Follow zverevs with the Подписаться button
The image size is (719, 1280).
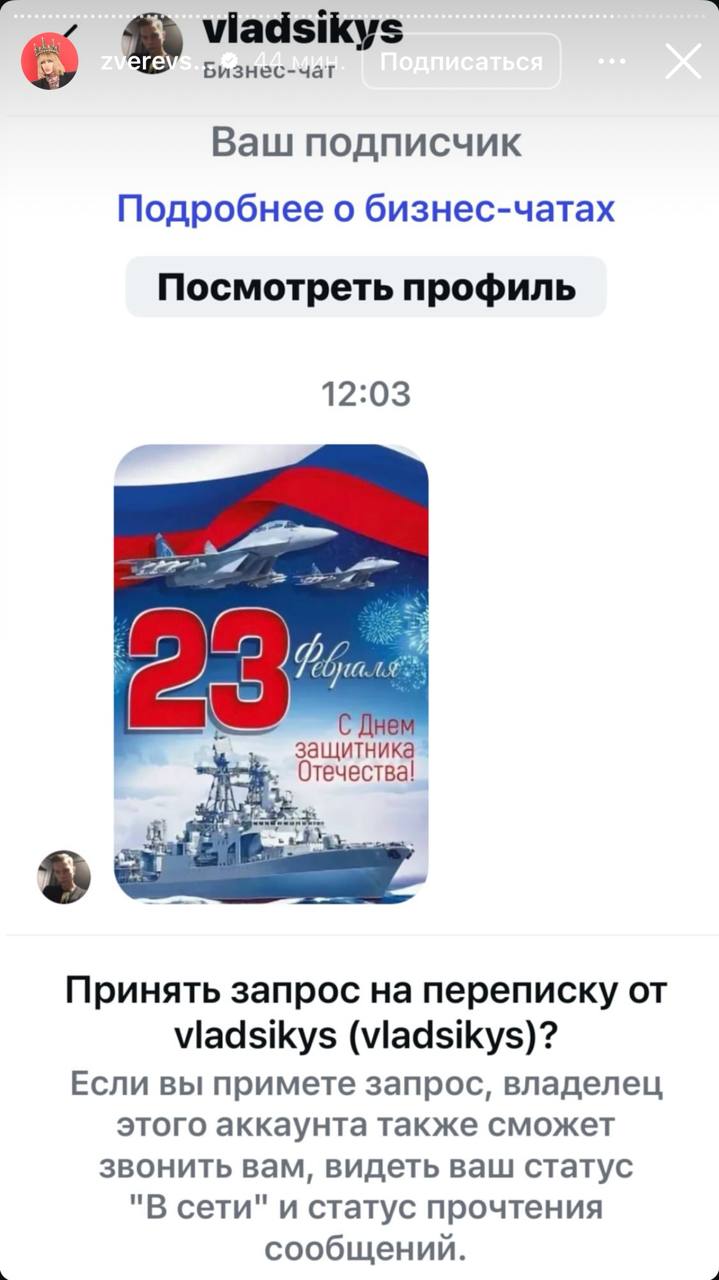[x=461, y=62]
